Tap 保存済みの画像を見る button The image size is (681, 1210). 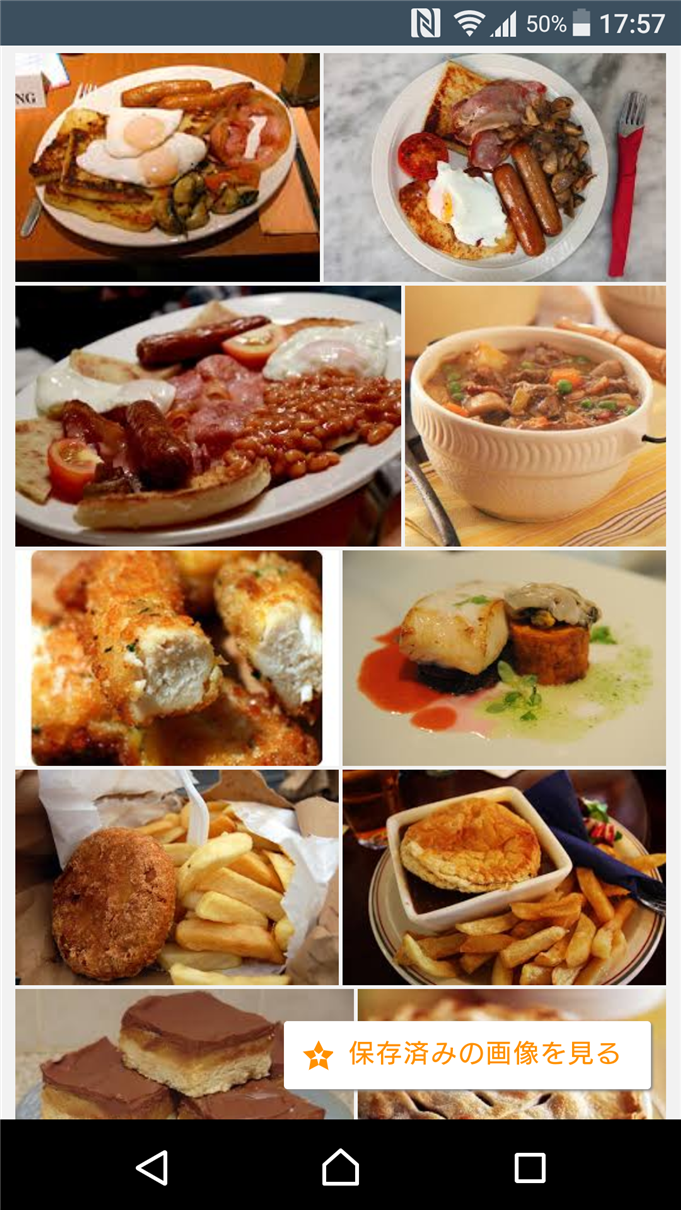click(467, 1054)
